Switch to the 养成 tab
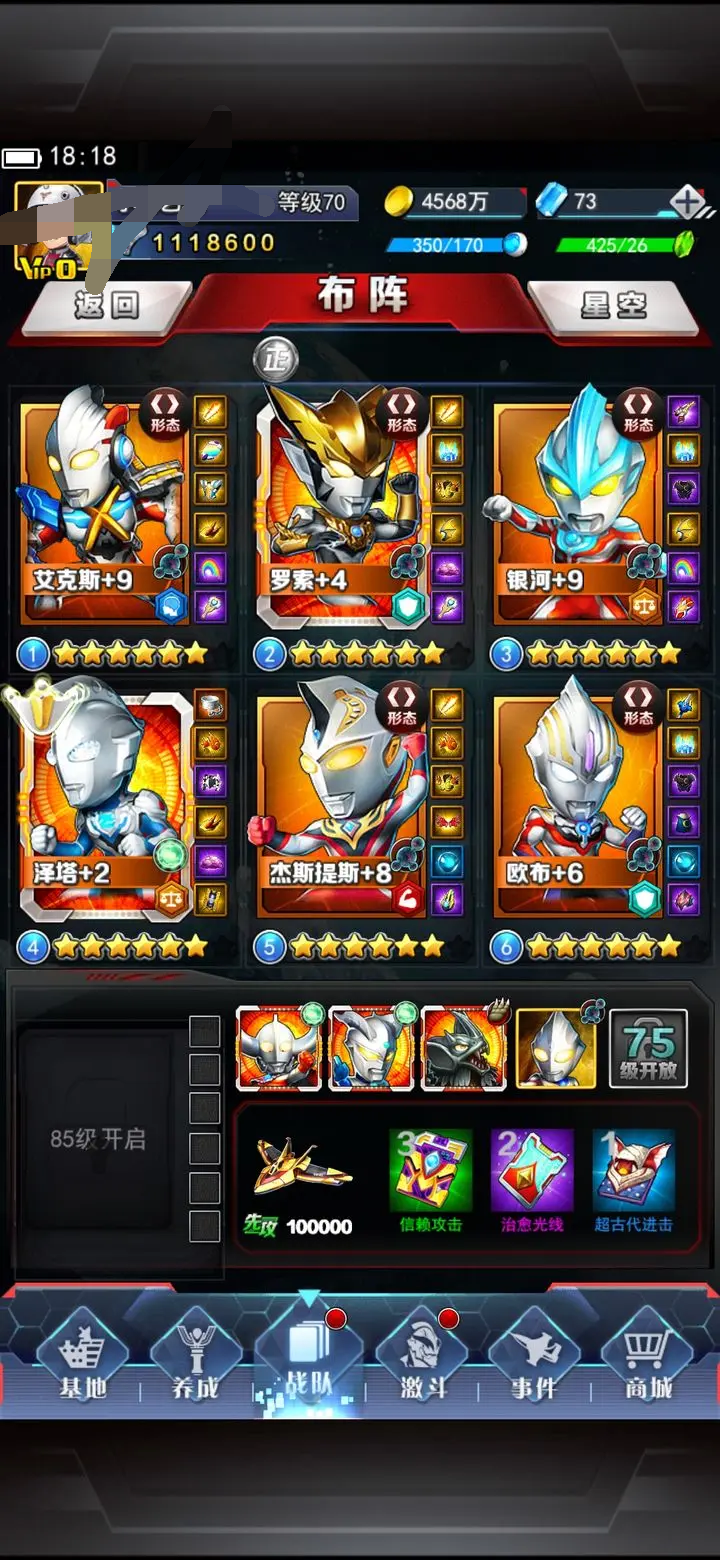The height and width of the screenshot is (1560, 720). click(195, 1358)
